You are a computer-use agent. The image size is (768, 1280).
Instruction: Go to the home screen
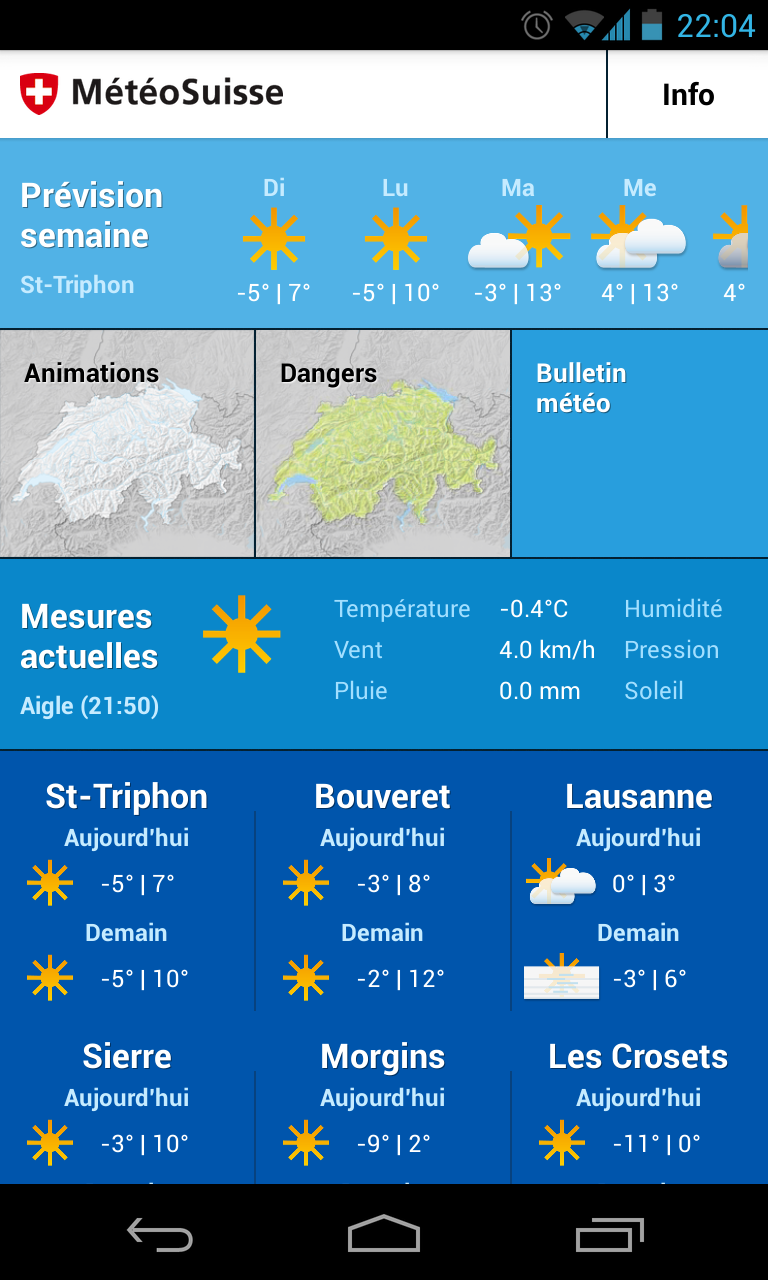(384, 1235)
